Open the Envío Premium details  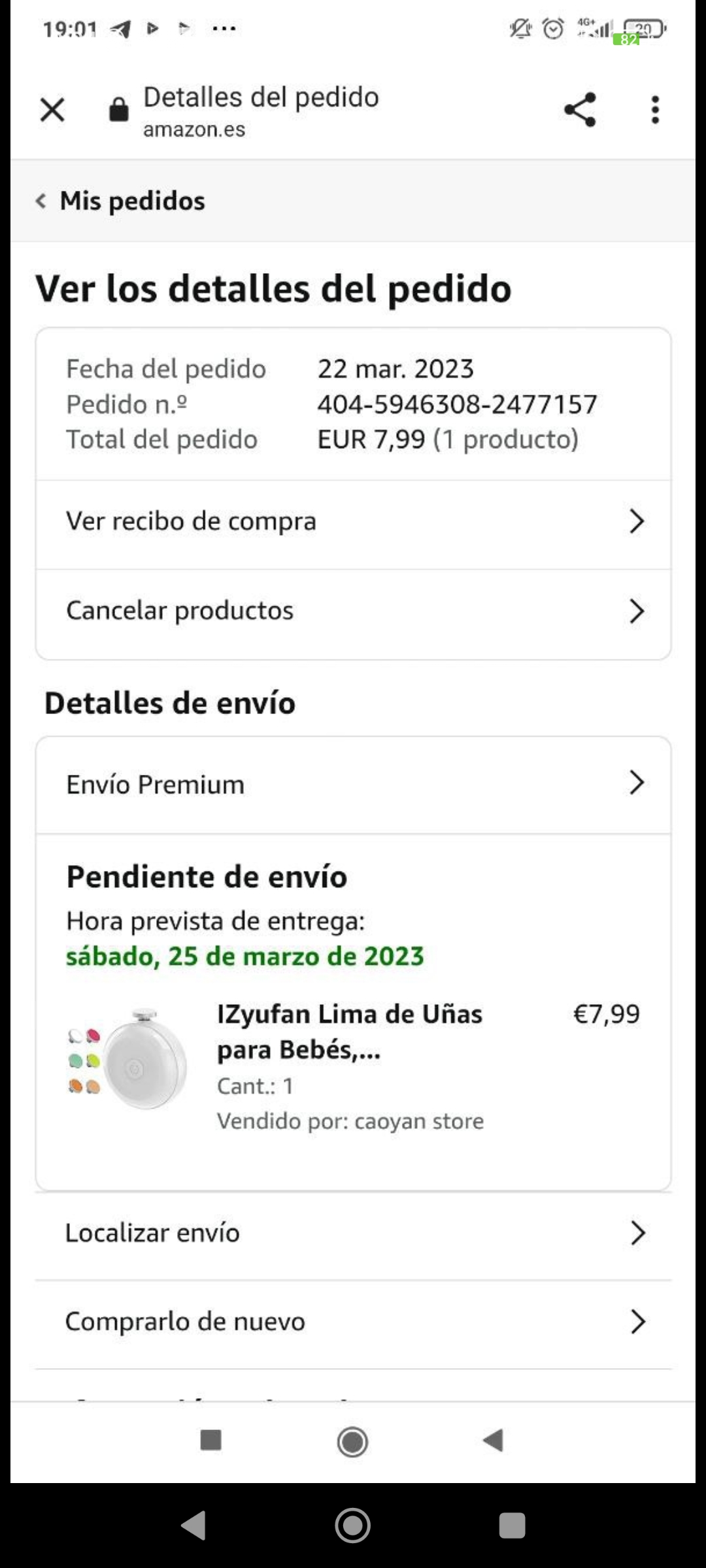(x=353, y=784)
